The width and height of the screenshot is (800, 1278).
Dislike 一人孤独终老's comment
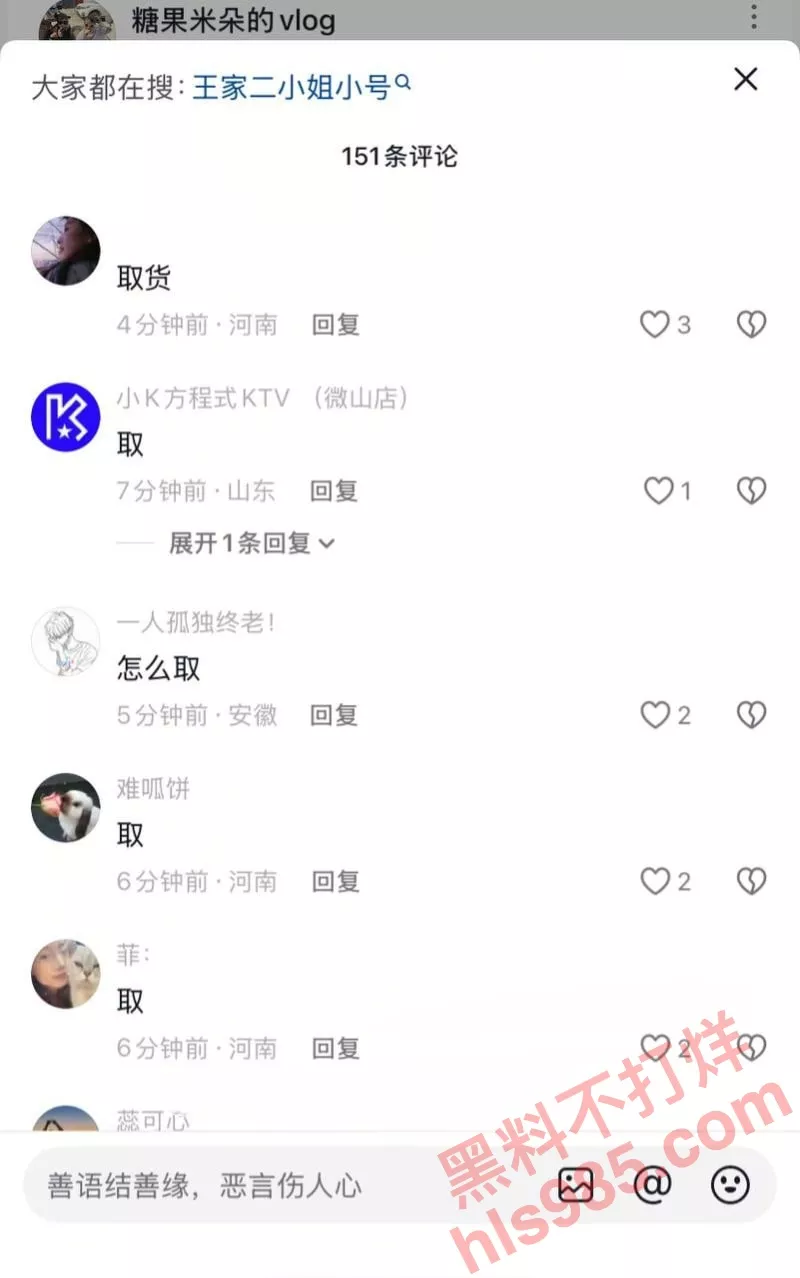pos(751,715)
